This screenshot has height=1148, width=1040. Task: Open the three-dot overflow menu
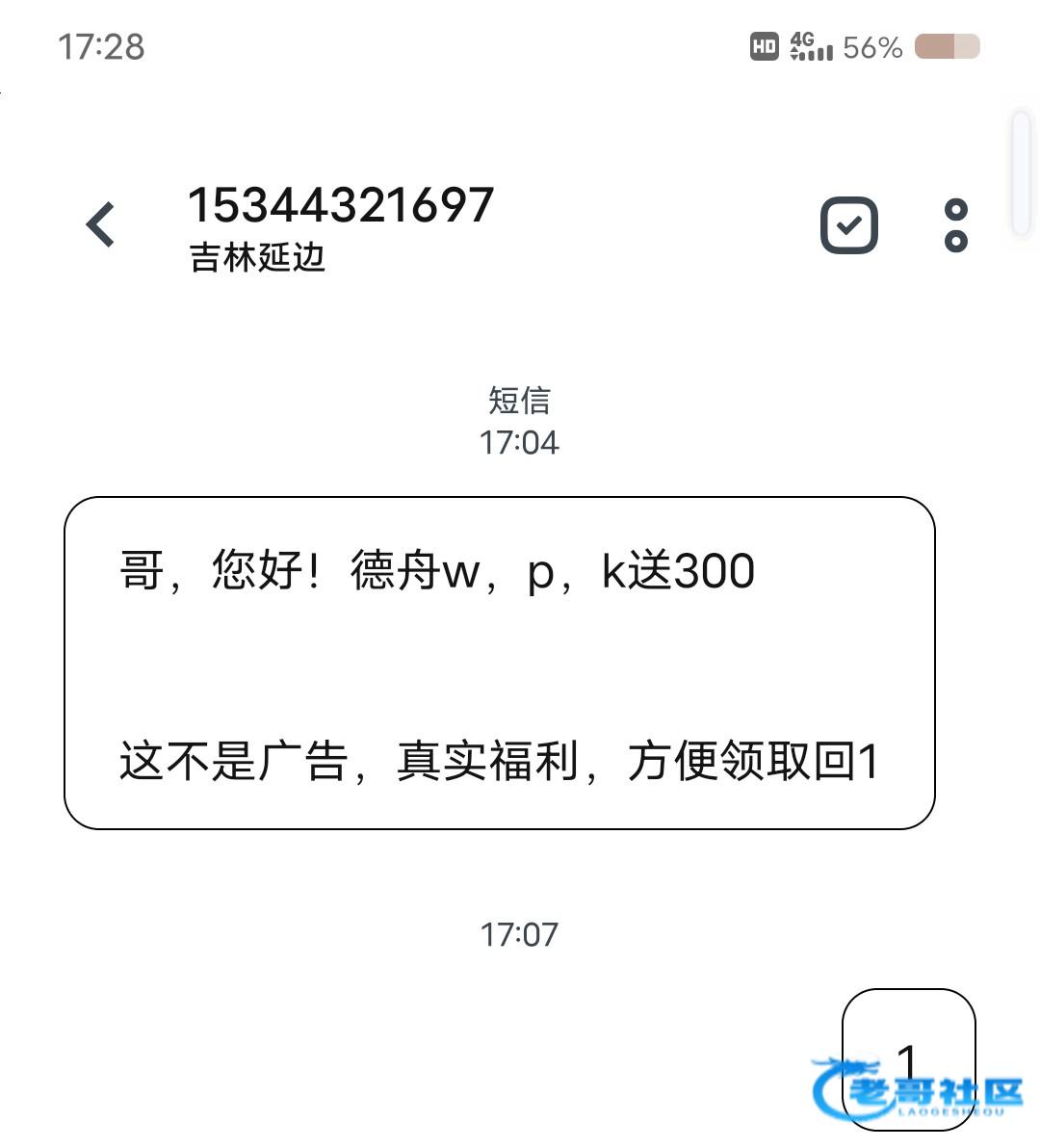[x=955, y=225]
